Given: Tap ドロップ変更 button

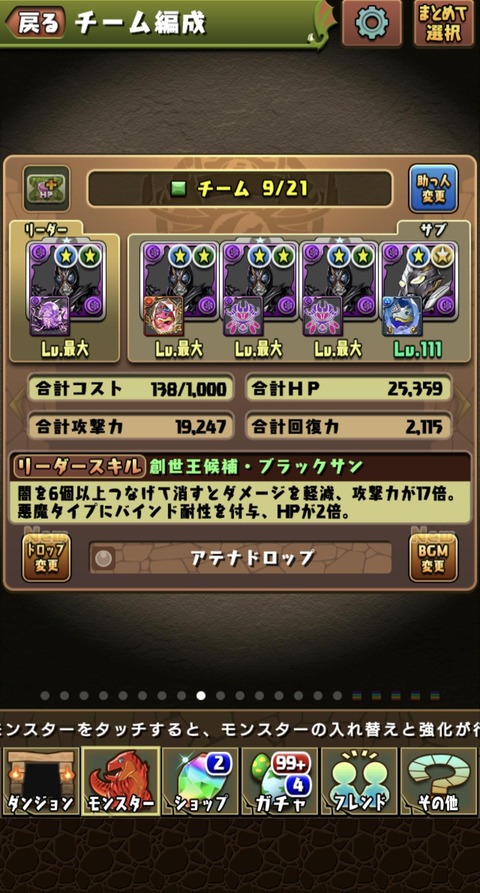Looking at the screenshot, I should coord(46,558).
